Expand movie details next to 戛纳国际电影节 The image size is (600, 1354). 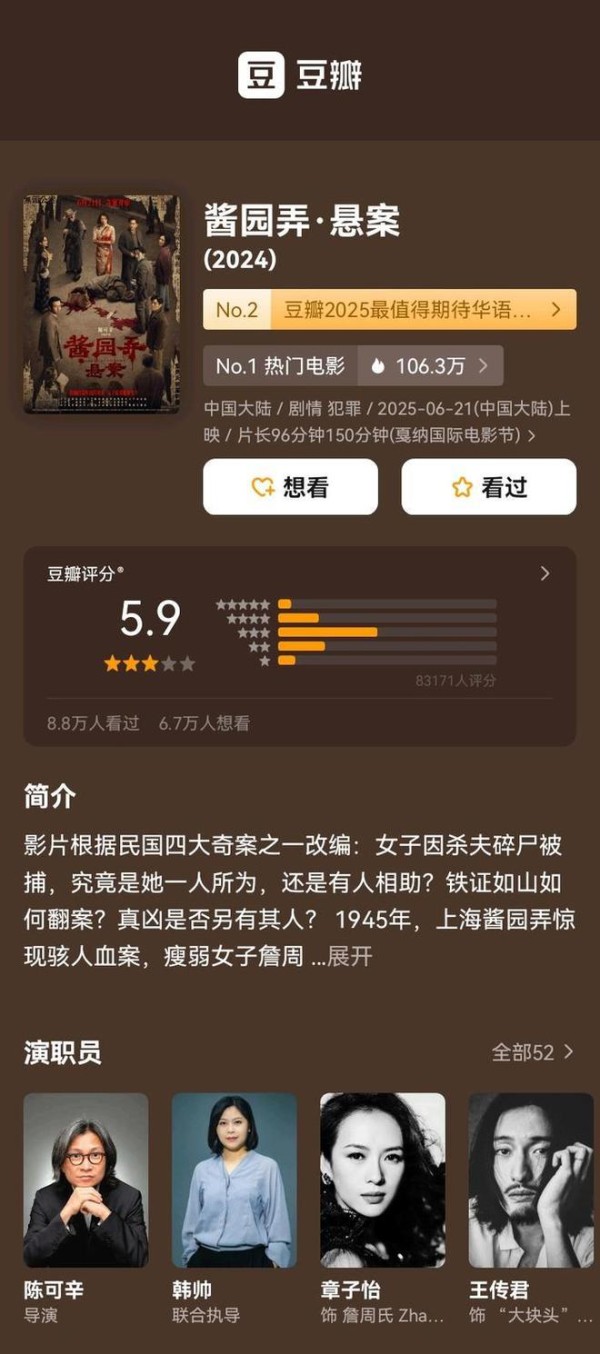(532, 436)
